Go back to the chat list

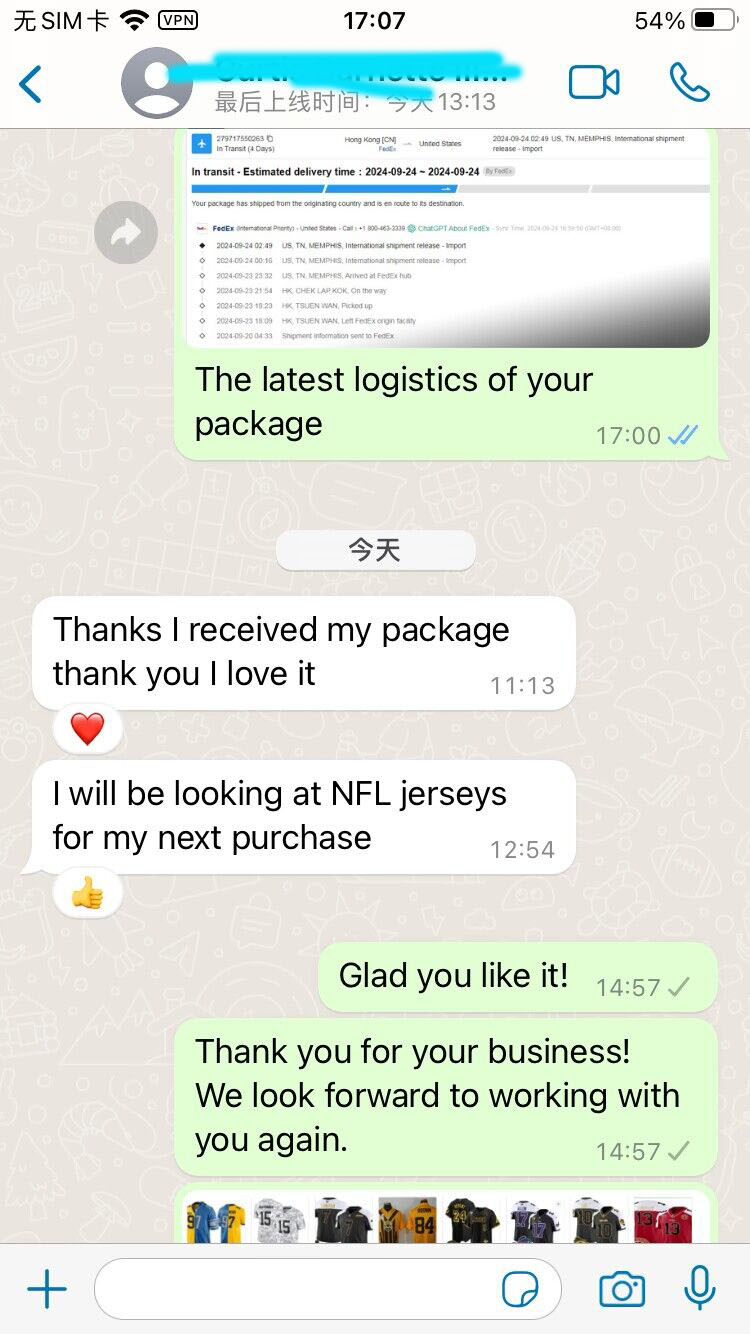click(32, 84)
